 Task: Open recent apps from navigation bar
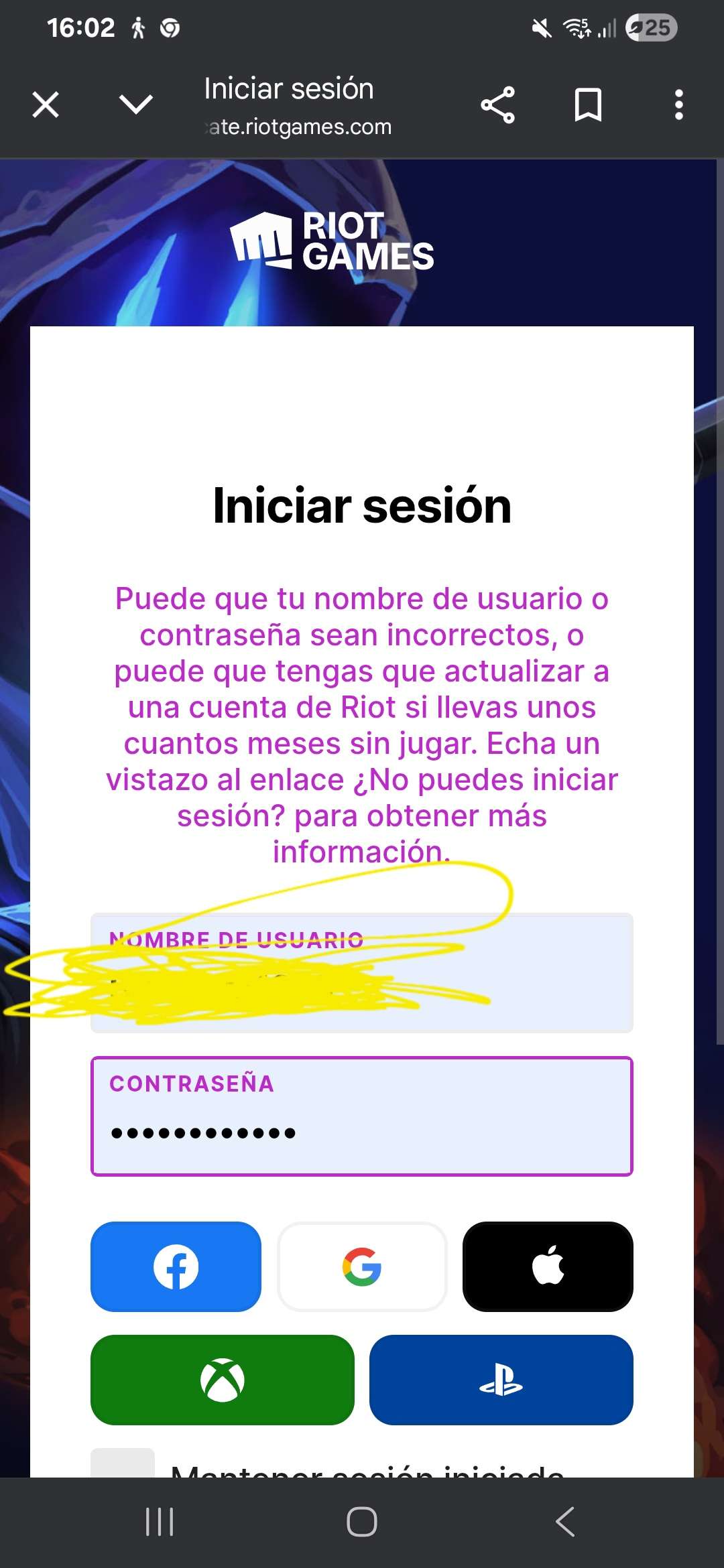coord(160,1522)
